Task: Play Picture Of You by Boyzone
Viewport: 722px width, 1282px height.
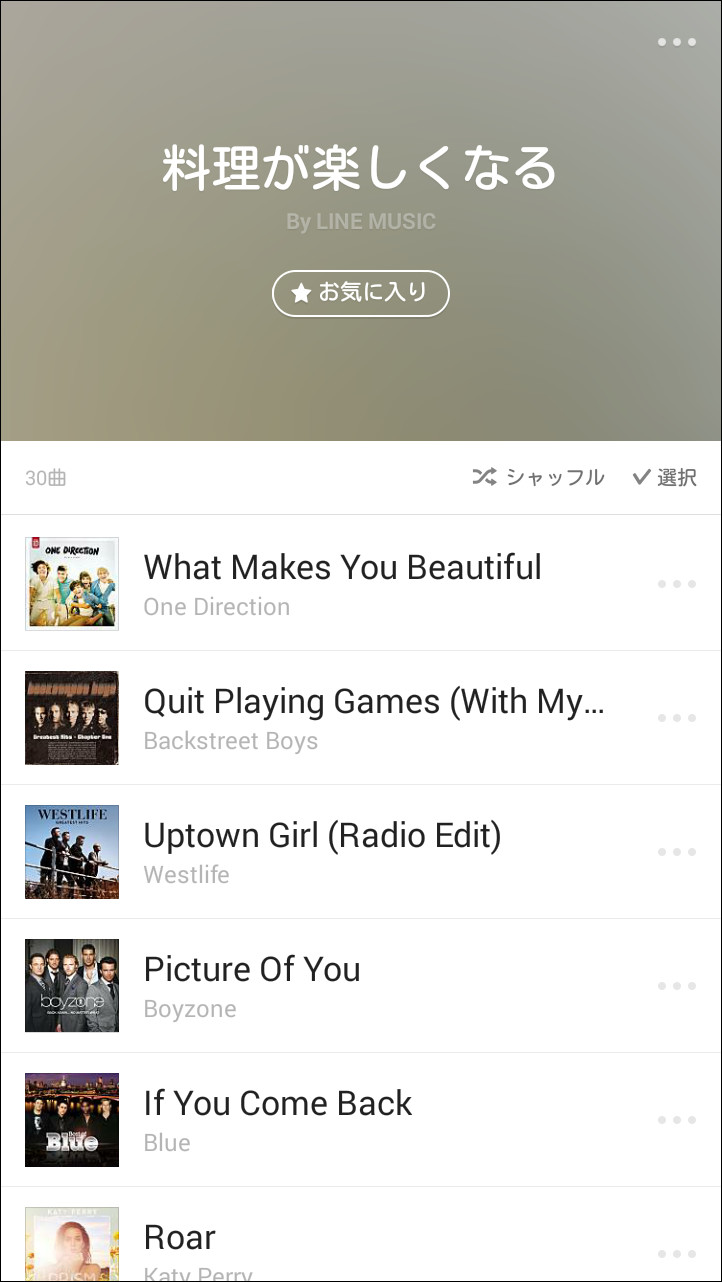Action: 252,985
